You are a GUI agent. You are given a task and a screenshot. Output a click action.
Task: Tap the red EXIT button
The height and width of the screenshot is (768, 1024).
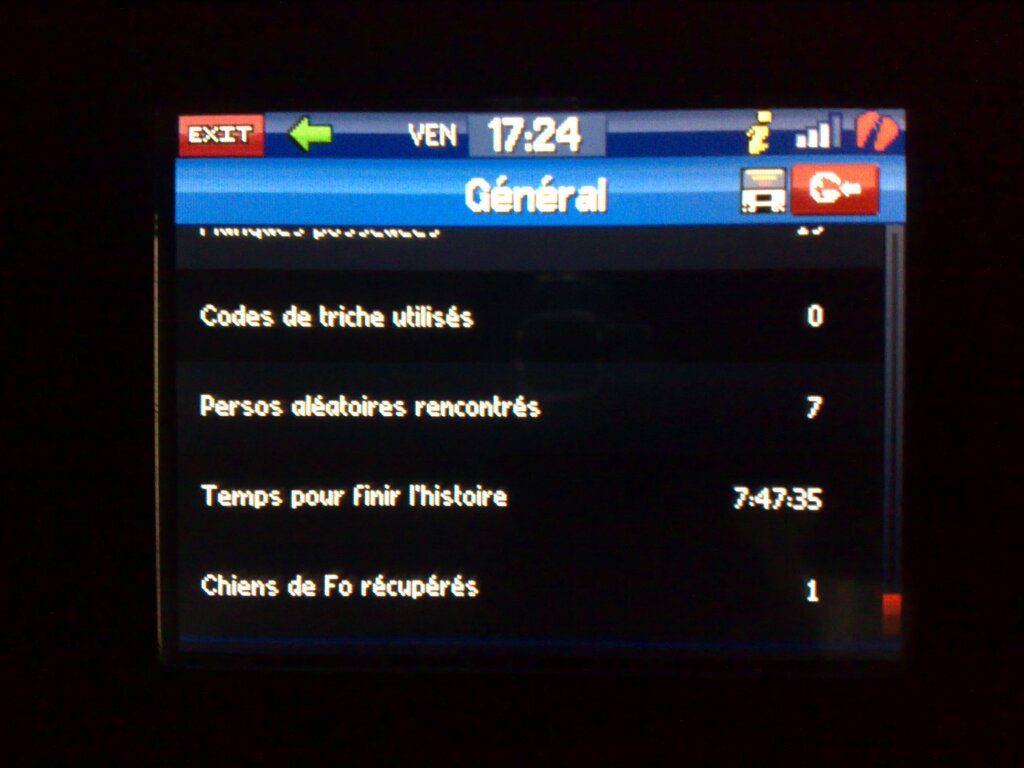(x=221, y=136)
